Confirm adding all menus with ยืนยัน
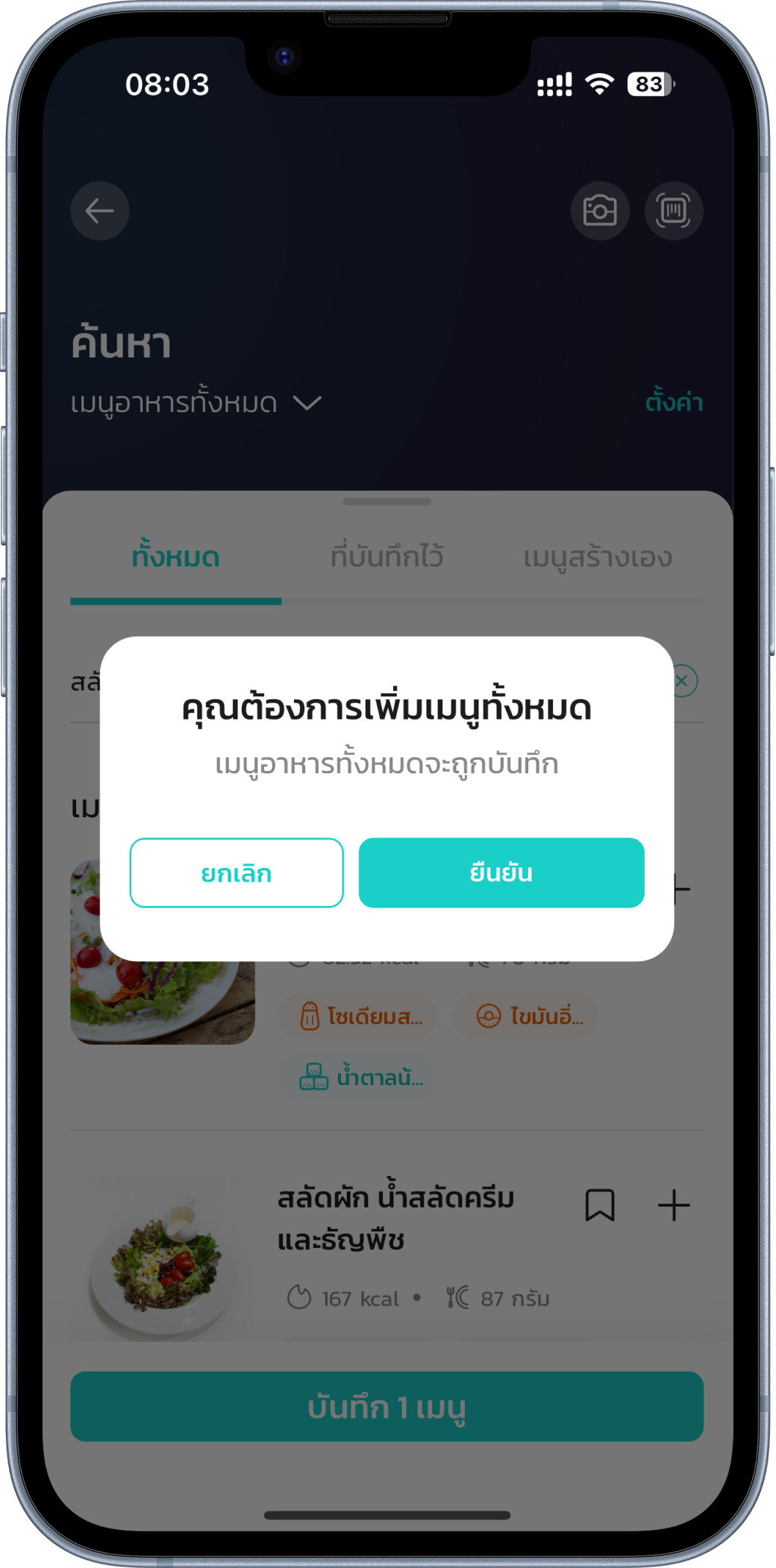Viewport: 776px width, 1568px height. click(x=501, y=872)
